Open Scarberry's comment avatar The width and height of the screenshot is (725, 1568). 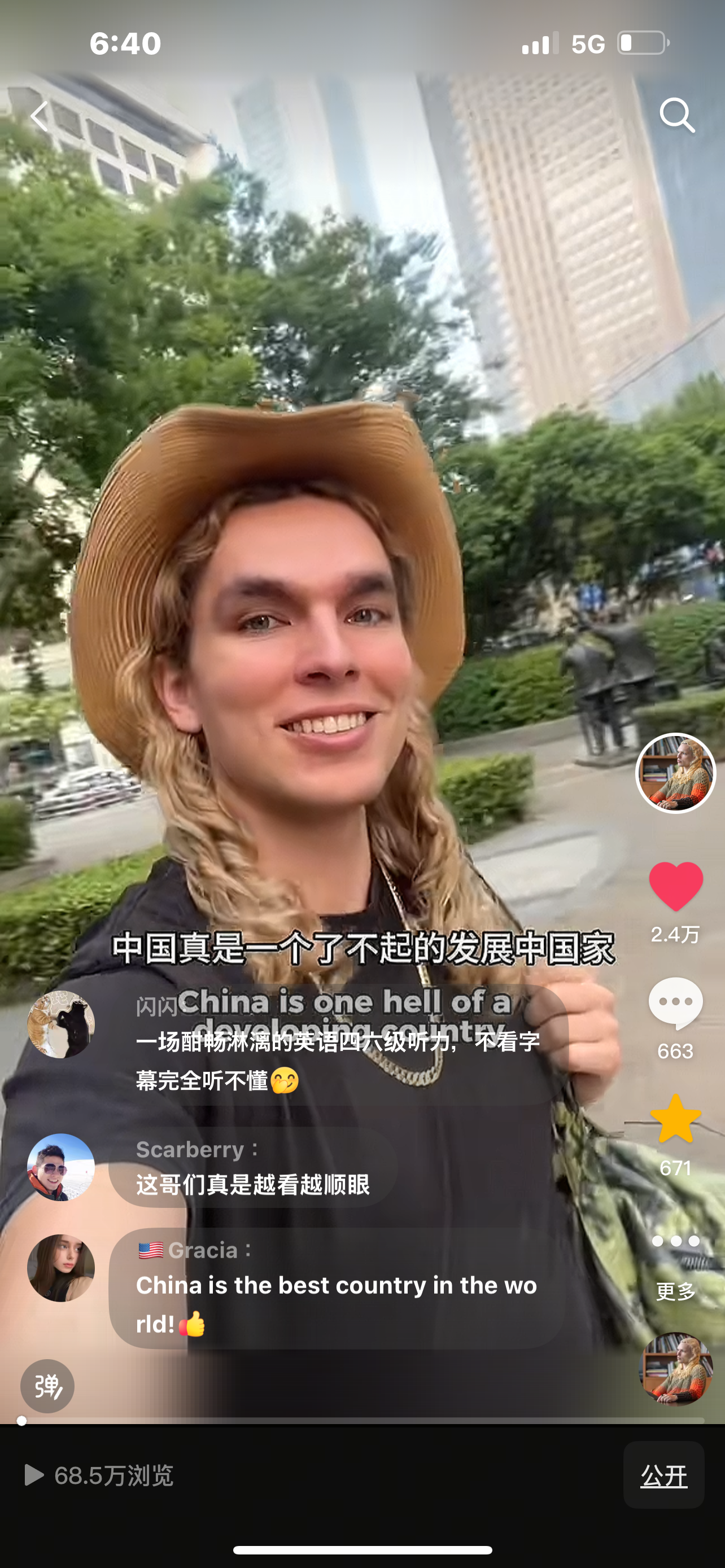coord(61,1167)
